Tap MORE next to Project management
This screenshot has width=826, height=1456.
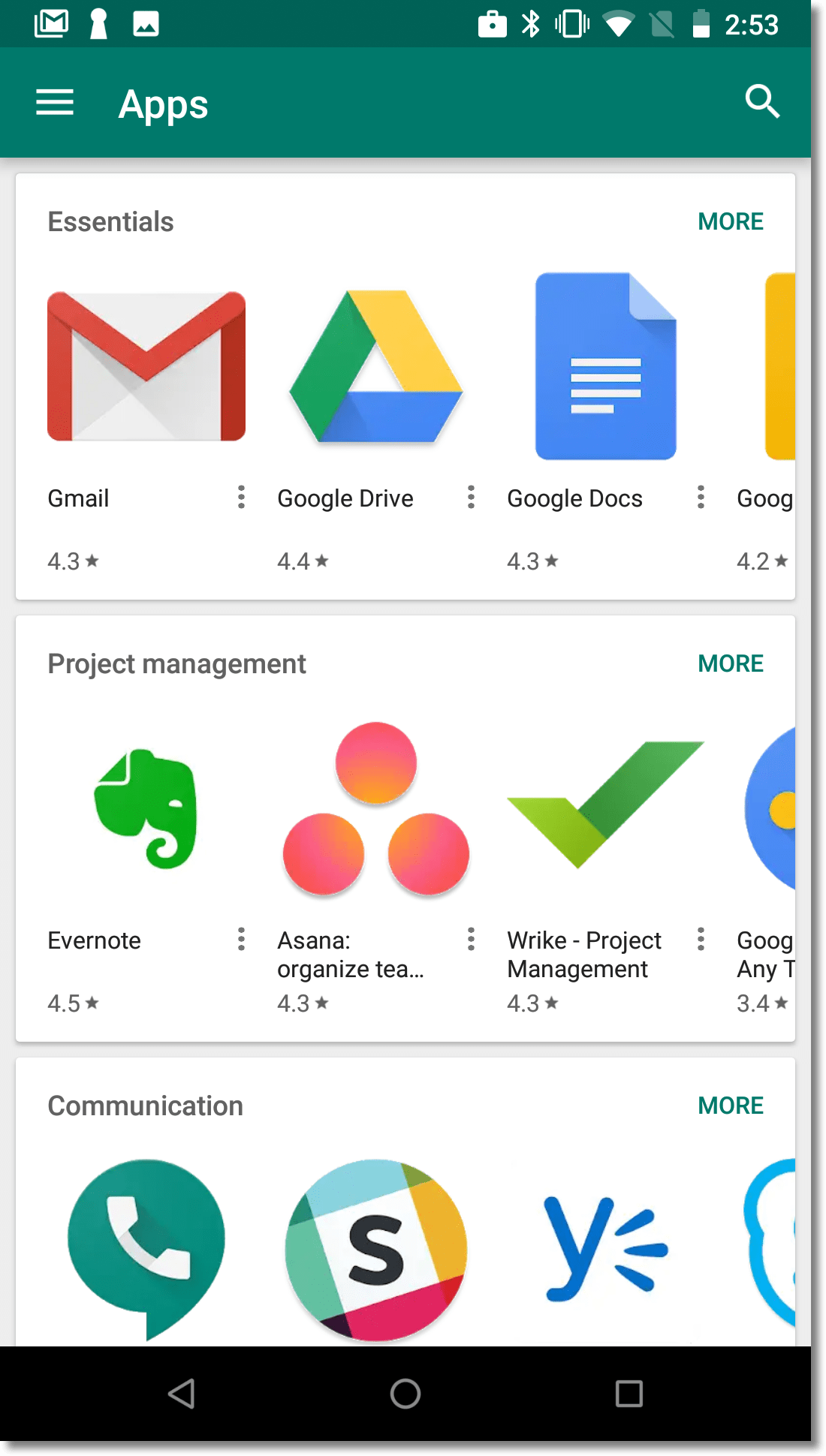[x=730, y=663]
